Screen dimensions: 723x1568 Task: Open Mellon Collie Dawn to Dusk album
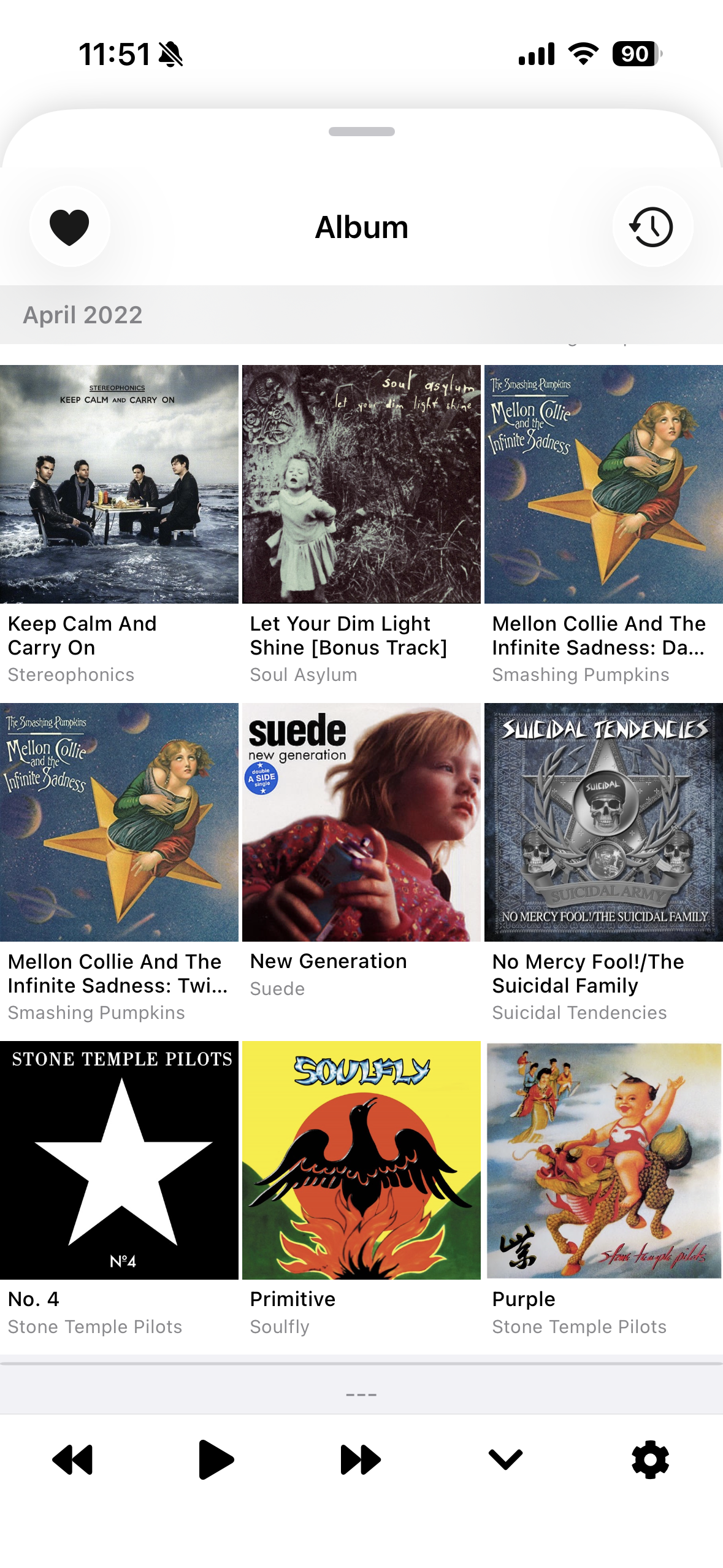tap(603, 484)
